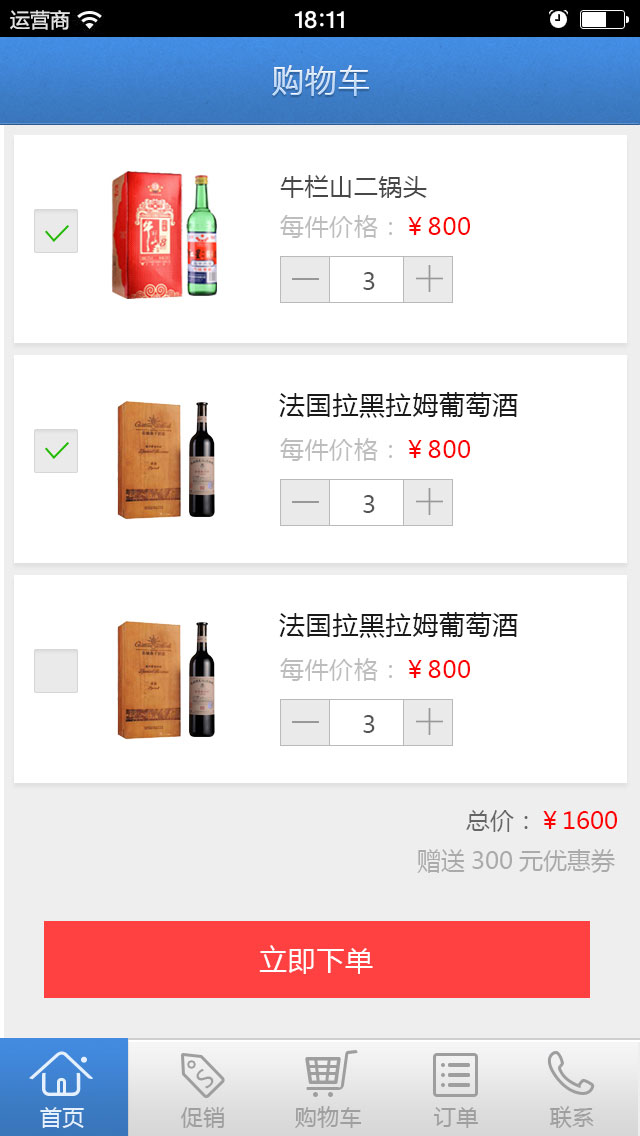This screenshot has height=1136, width=640.
Task: Reduce quantity of the unchecked 法国拉黑拉姆葡萄酒
Action: 305,722
